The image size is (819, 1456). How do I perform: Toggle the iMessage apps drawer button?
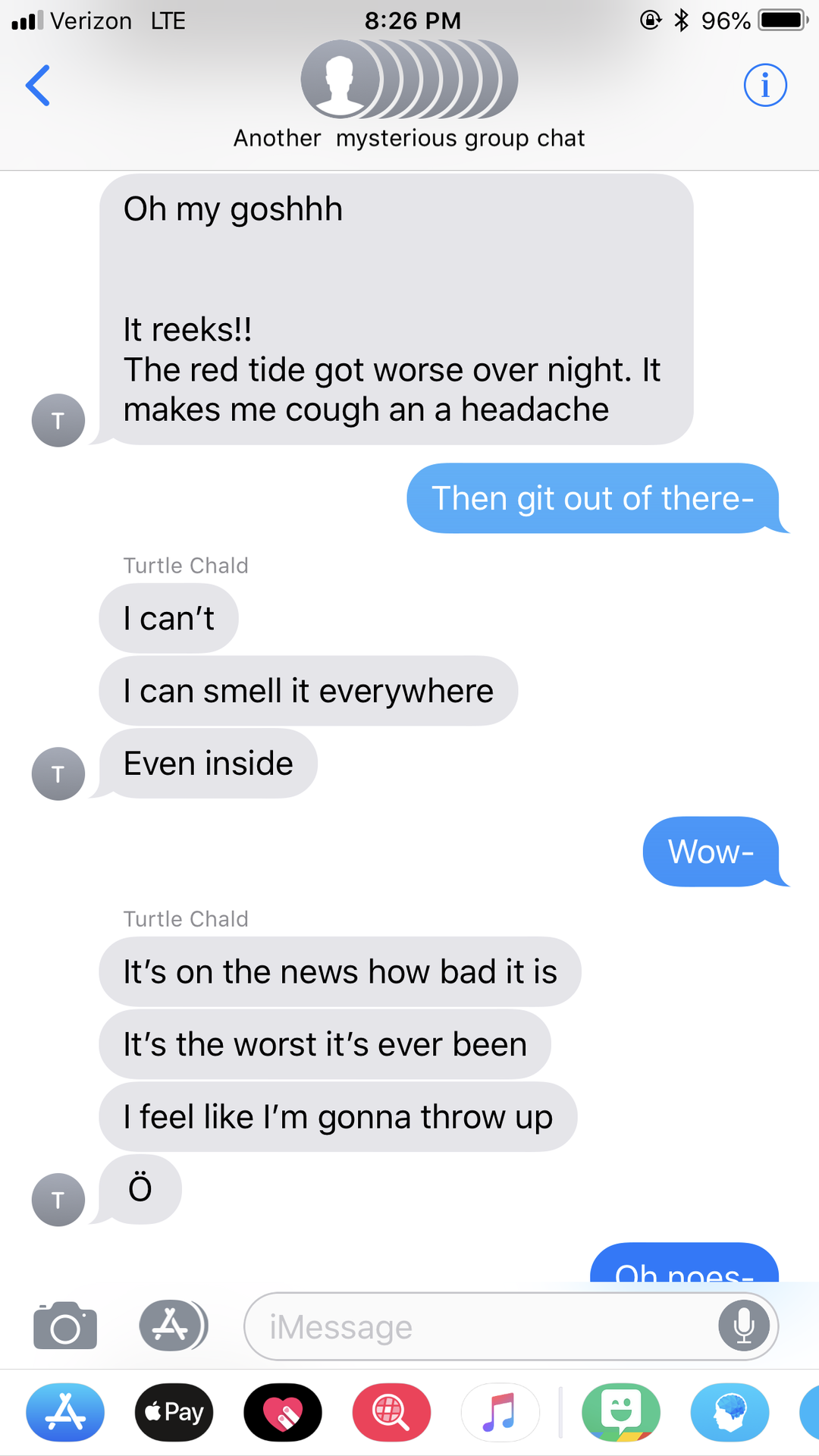tap(173, 1326)
